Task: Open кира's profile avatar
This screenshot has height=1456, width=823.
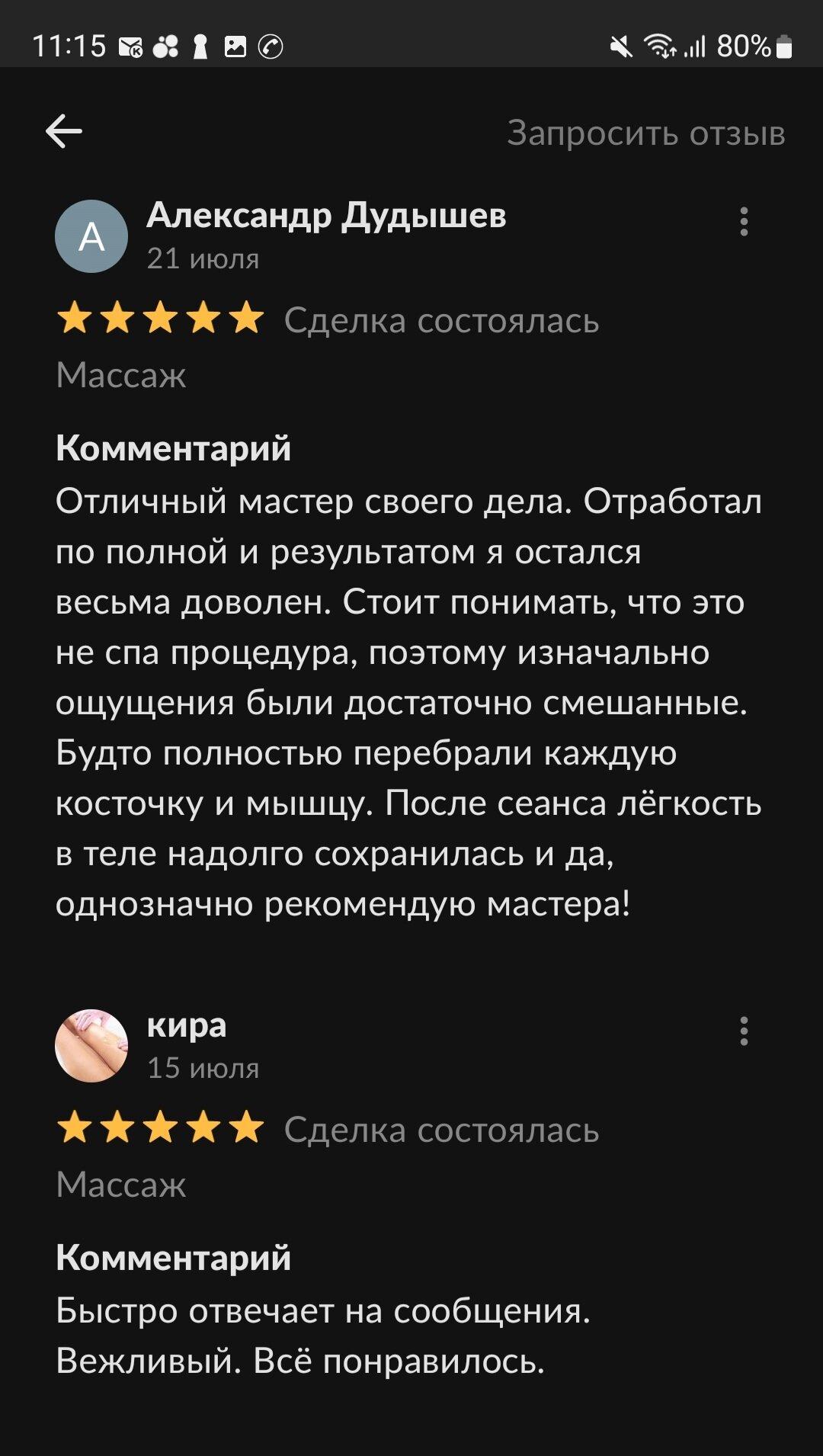Action: pos(91,1046)
